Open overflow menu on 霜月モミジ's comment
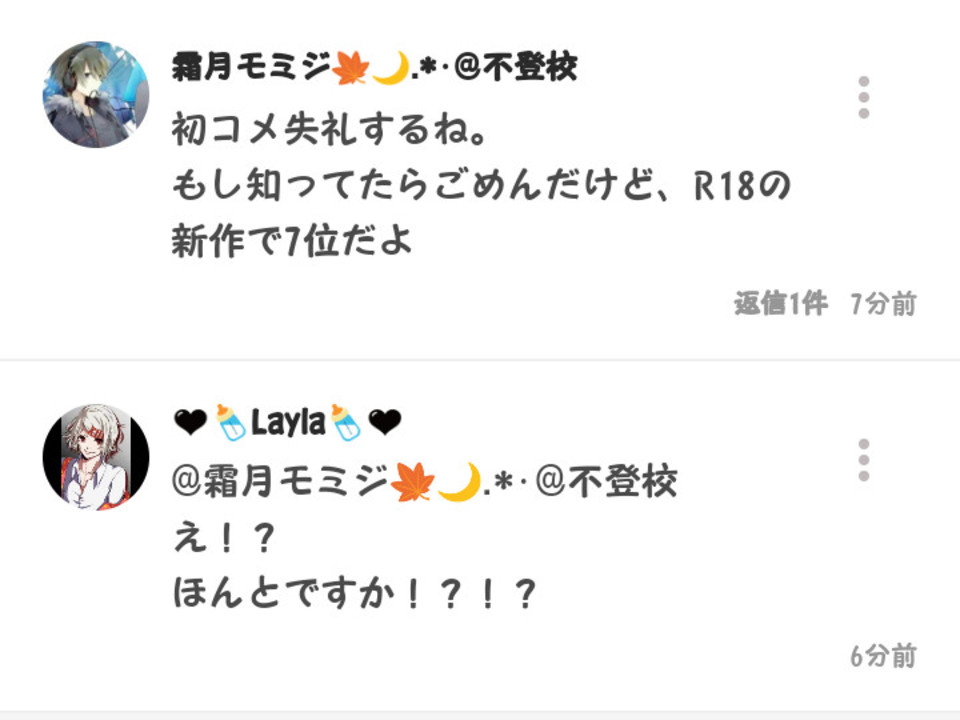The height and width of the screenshot is (720, 960). (x=863, y=97)
